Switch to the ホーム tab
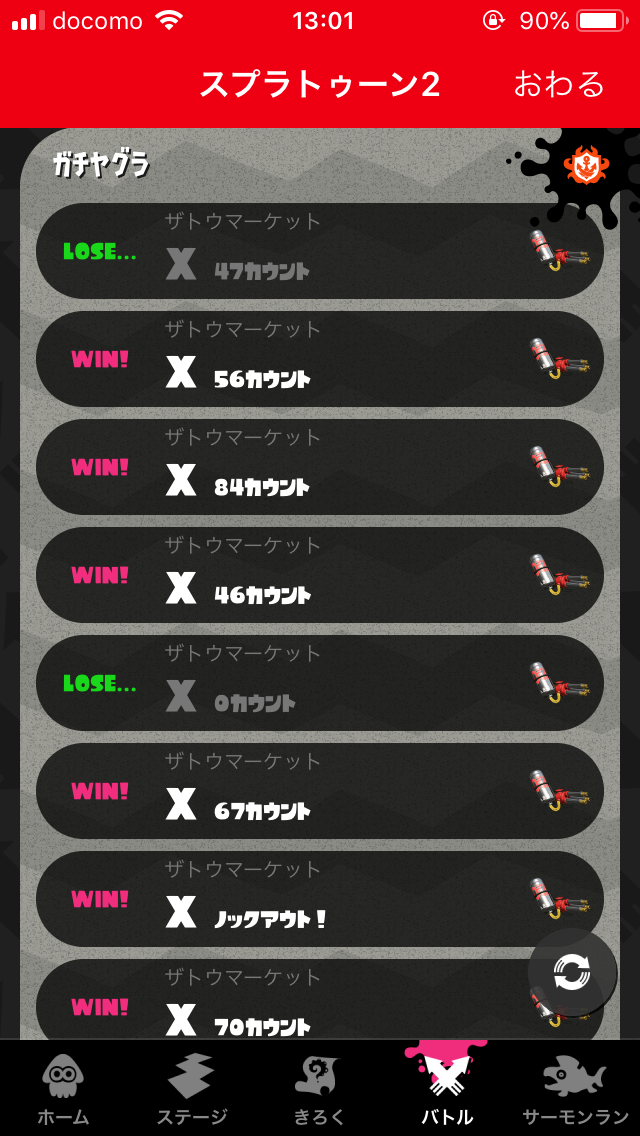This screenshot has width=640, height=1136. click(x=63, y=1090)
